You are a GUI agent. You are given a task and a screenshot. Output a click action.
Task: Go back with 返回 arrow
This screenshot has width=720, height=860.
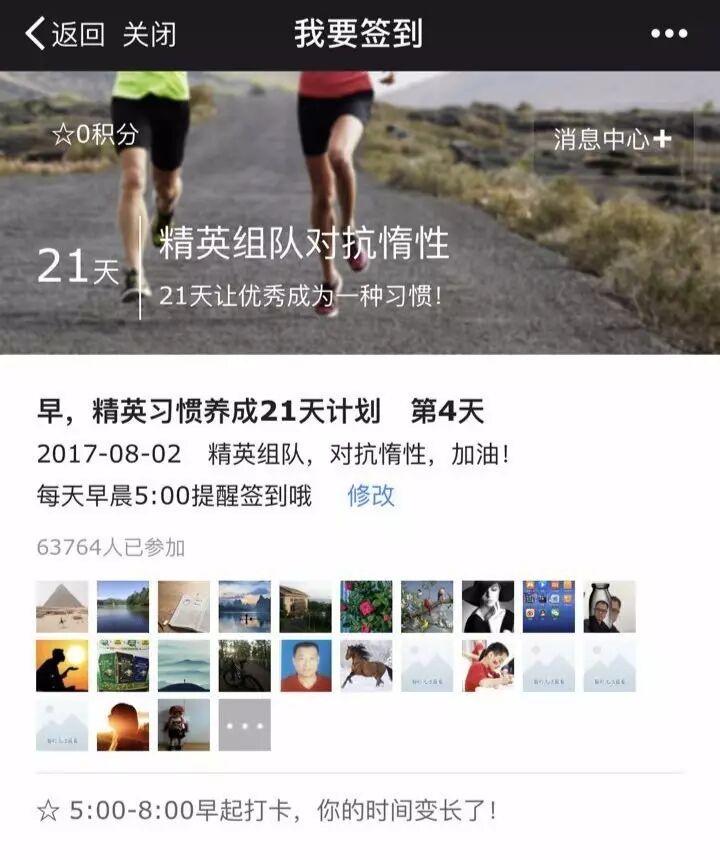tap(64, 34)
